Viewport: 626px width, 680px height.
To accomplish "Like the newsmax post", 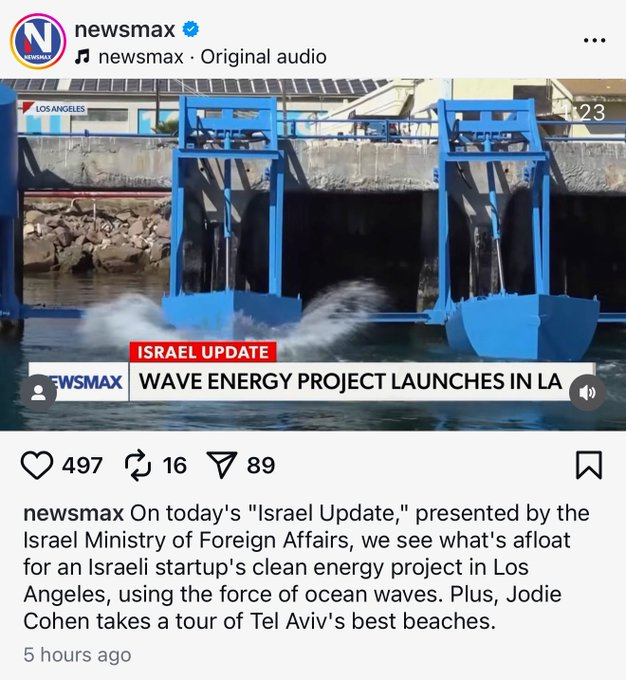I will (x=37, y=465).
